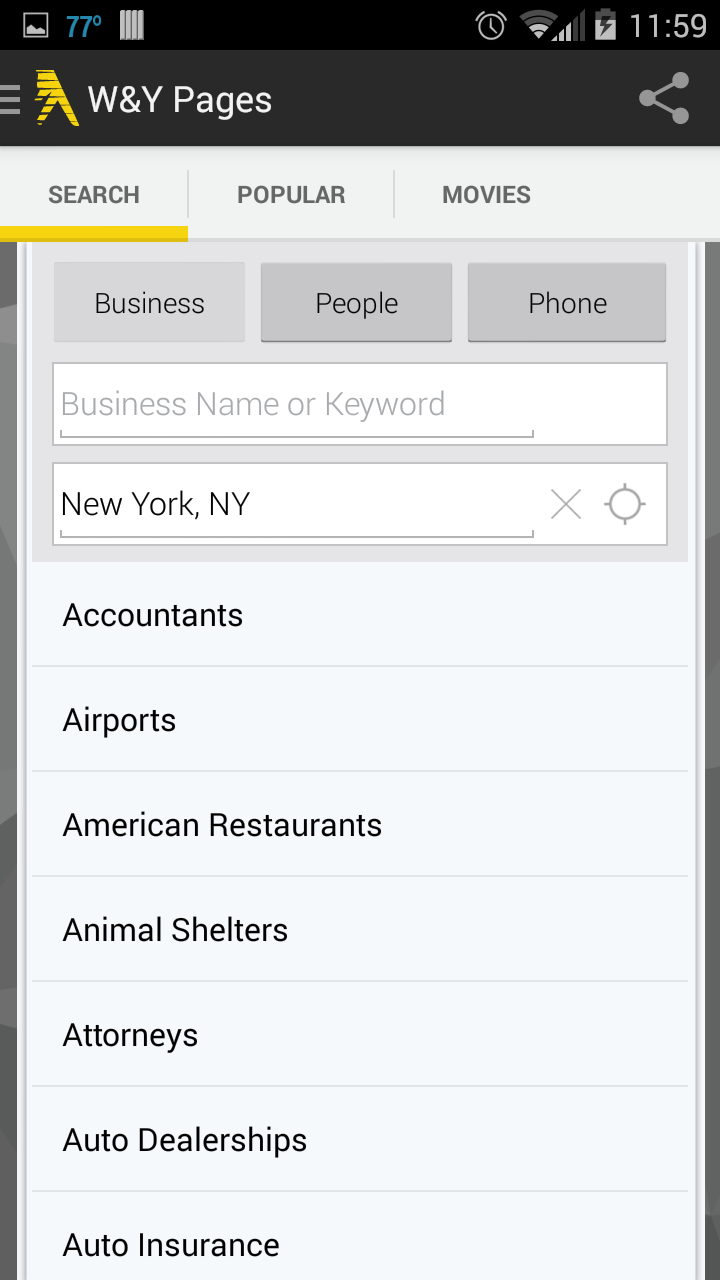The height and width of the screenshot is (1280, 720).
Task: Use current location with the crosshair icon
Action: pos(625,504)
